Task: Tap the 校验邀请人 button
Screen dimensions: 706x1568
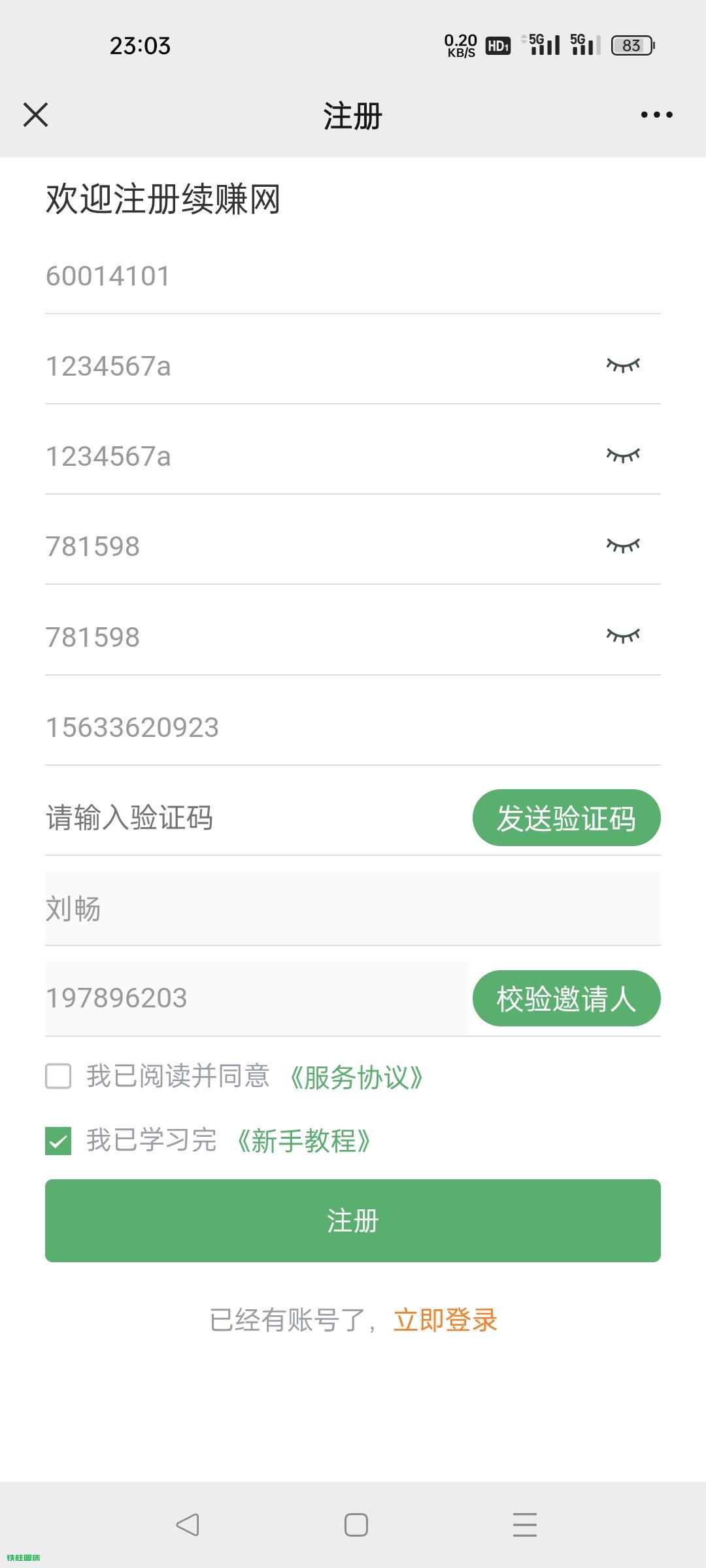Action: [566, 998]
